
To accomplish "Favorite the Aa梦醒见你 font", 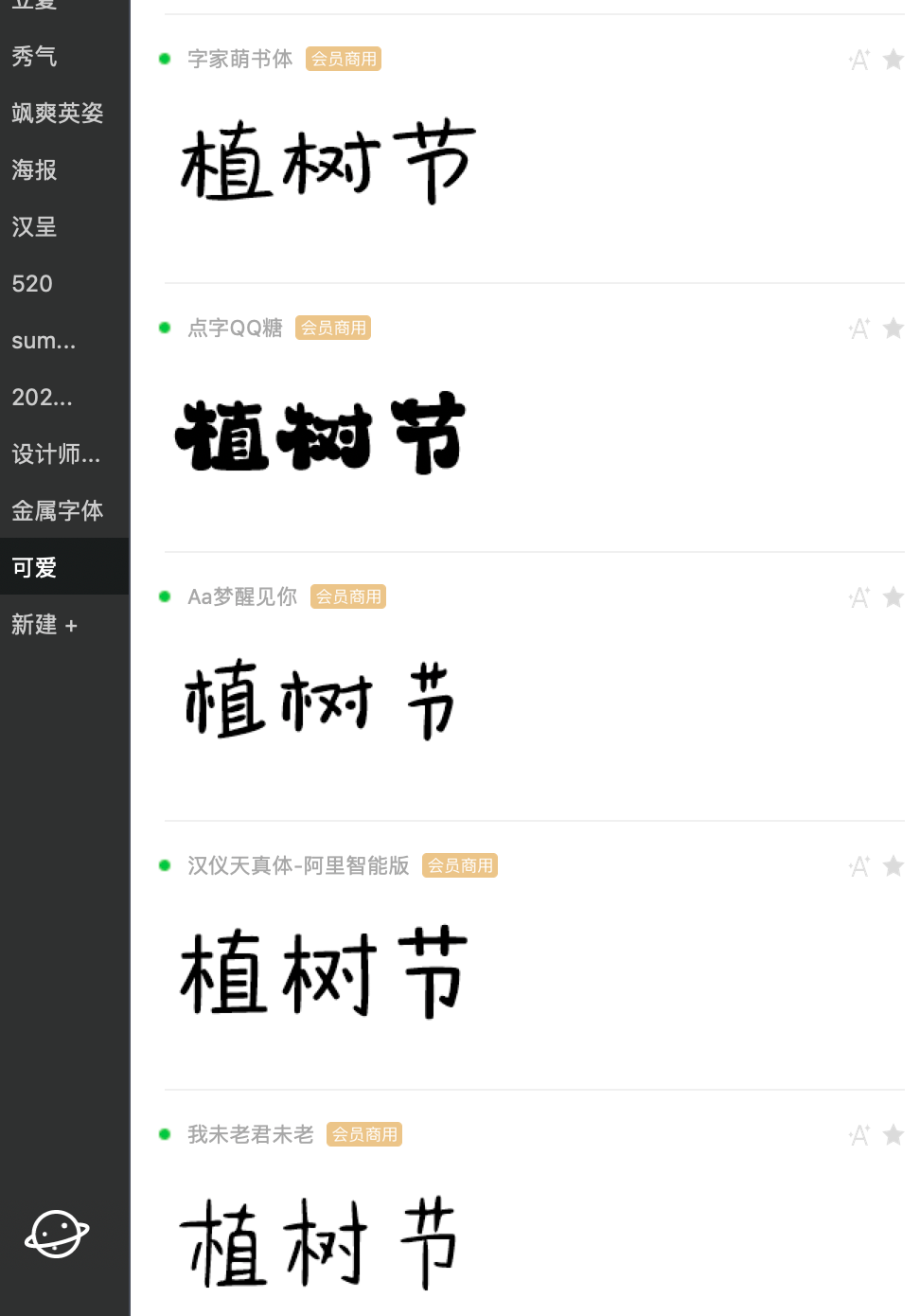I will pyautogui.click(x=893, y=597).
